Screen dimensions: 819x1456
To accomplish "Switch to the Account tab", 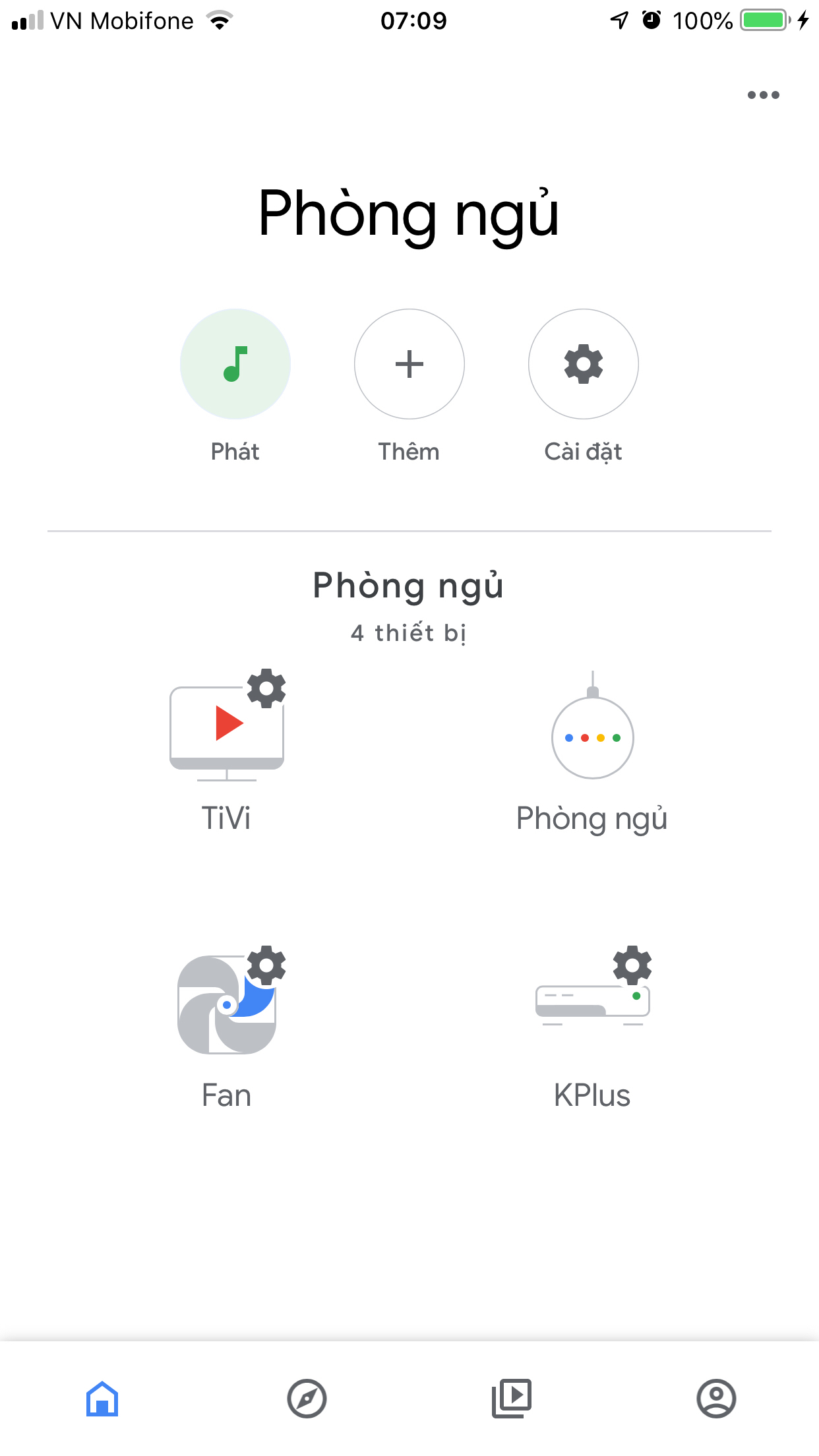I will pyautogui.click(x=716, y=1399).
